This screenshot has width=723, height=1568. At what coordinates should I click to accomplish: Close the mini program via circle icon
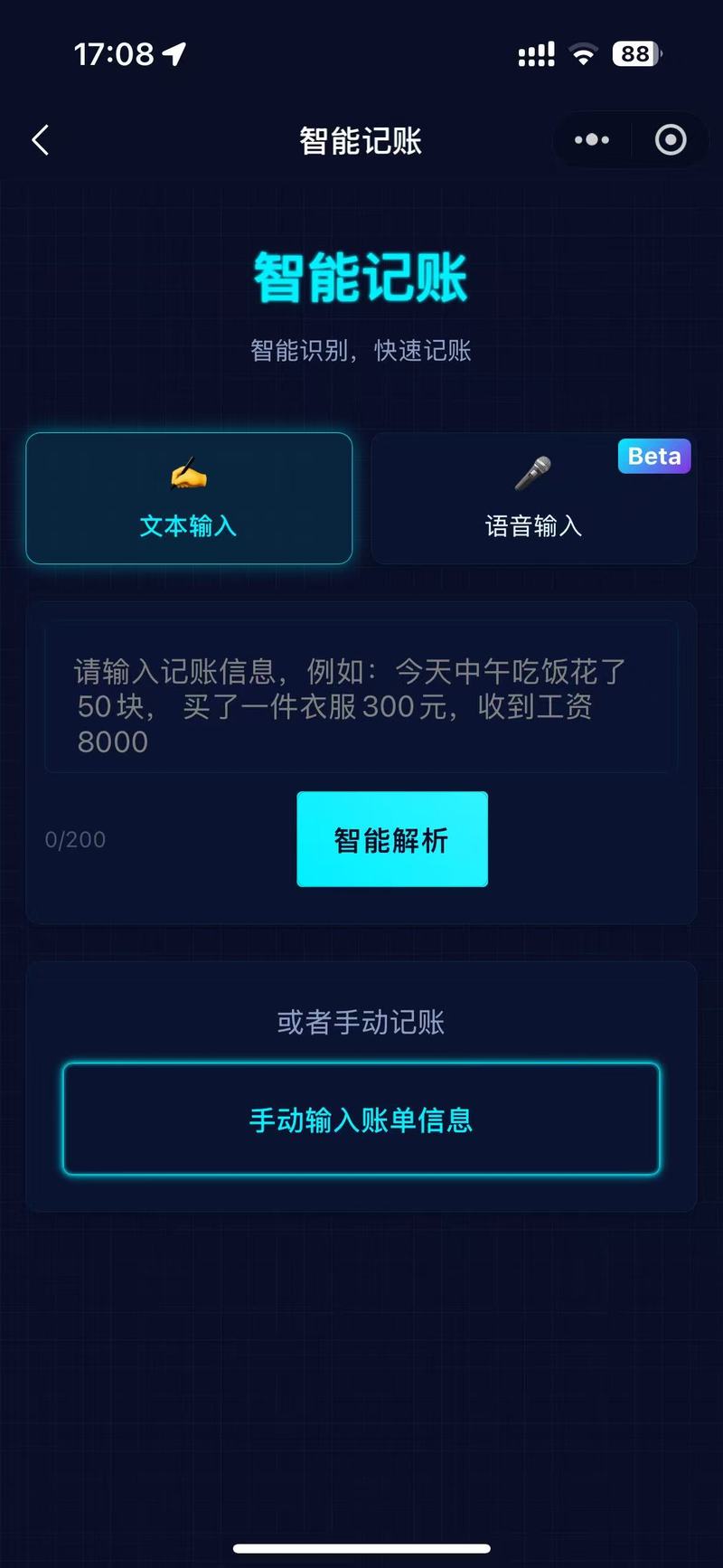pos(671,140)
